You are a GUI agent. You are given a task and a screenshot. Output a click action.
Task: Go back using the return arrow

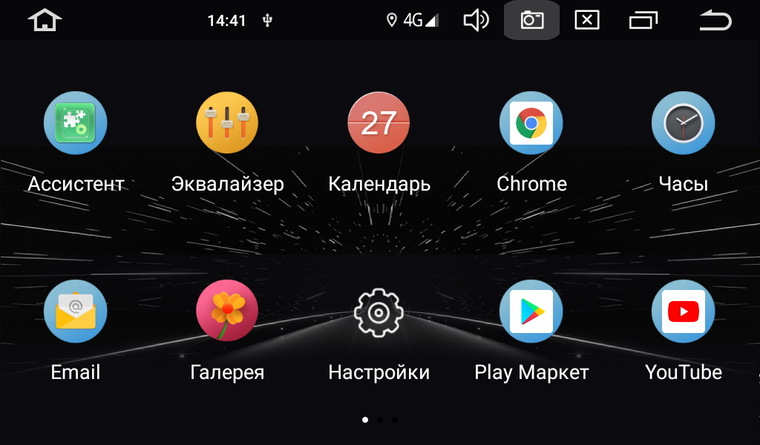pos(714,20)
